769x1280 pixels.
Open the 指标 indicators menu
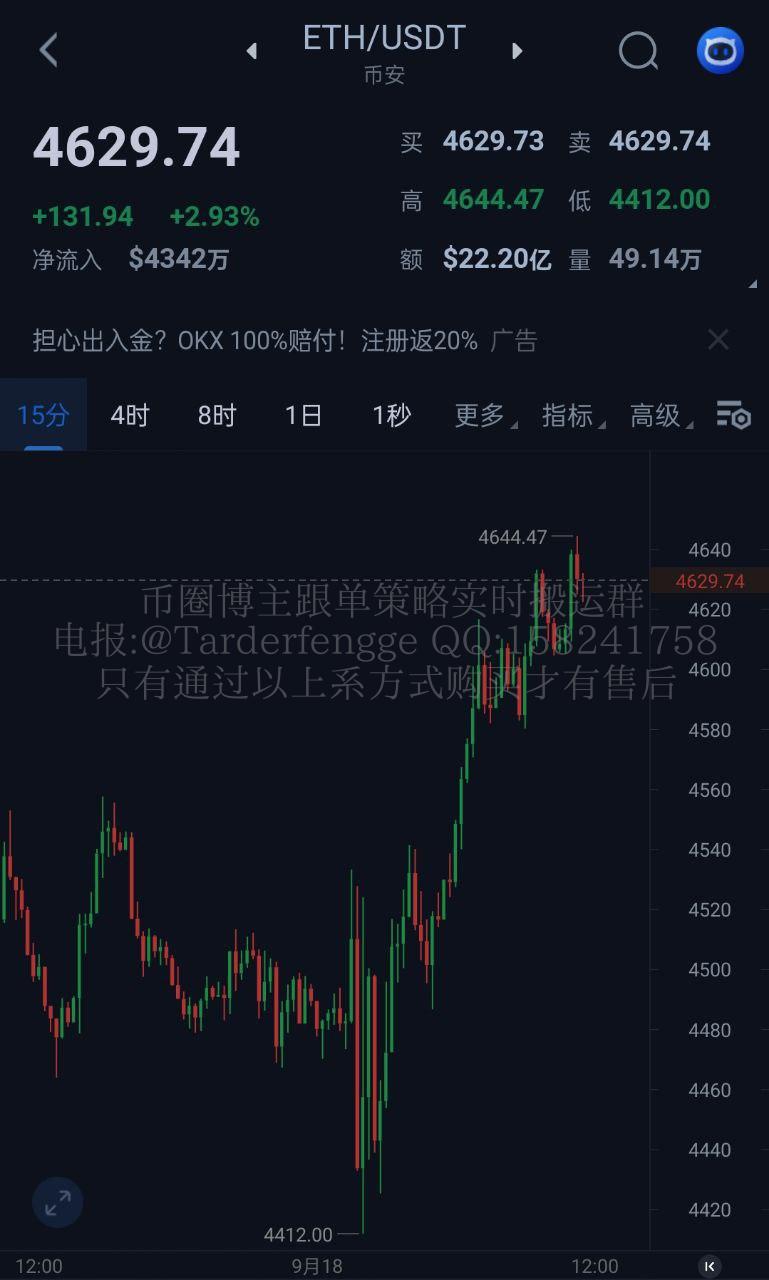coord(570,415)
